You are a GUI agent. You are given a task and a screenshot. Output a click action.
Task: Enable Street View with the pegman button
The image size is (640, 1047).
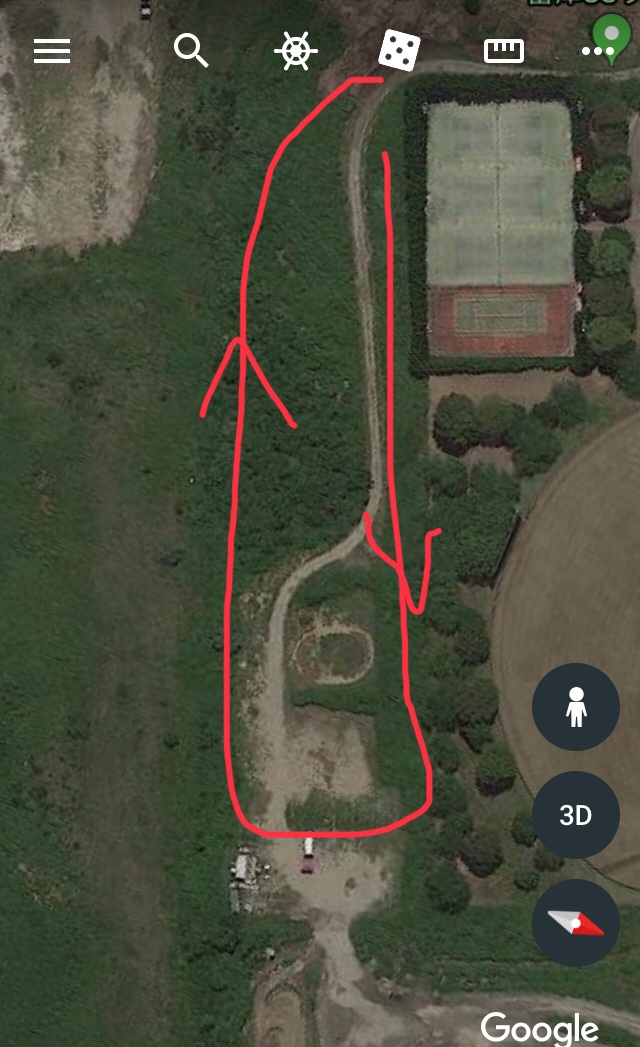coord(576,708)
